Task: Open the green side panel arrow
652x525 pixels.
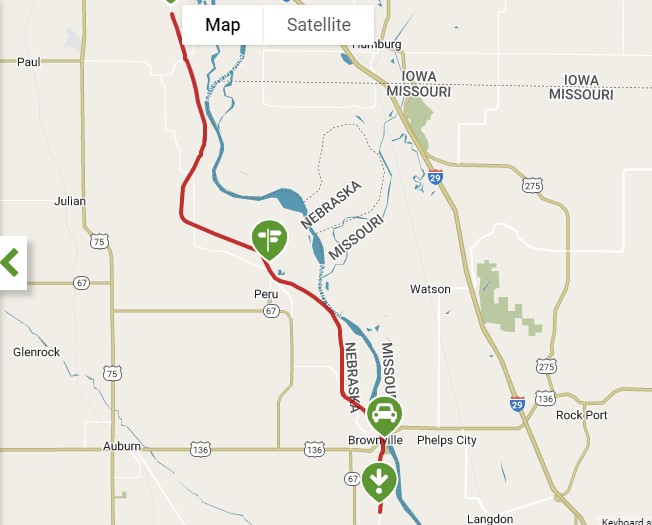Action: click(11, 263)
